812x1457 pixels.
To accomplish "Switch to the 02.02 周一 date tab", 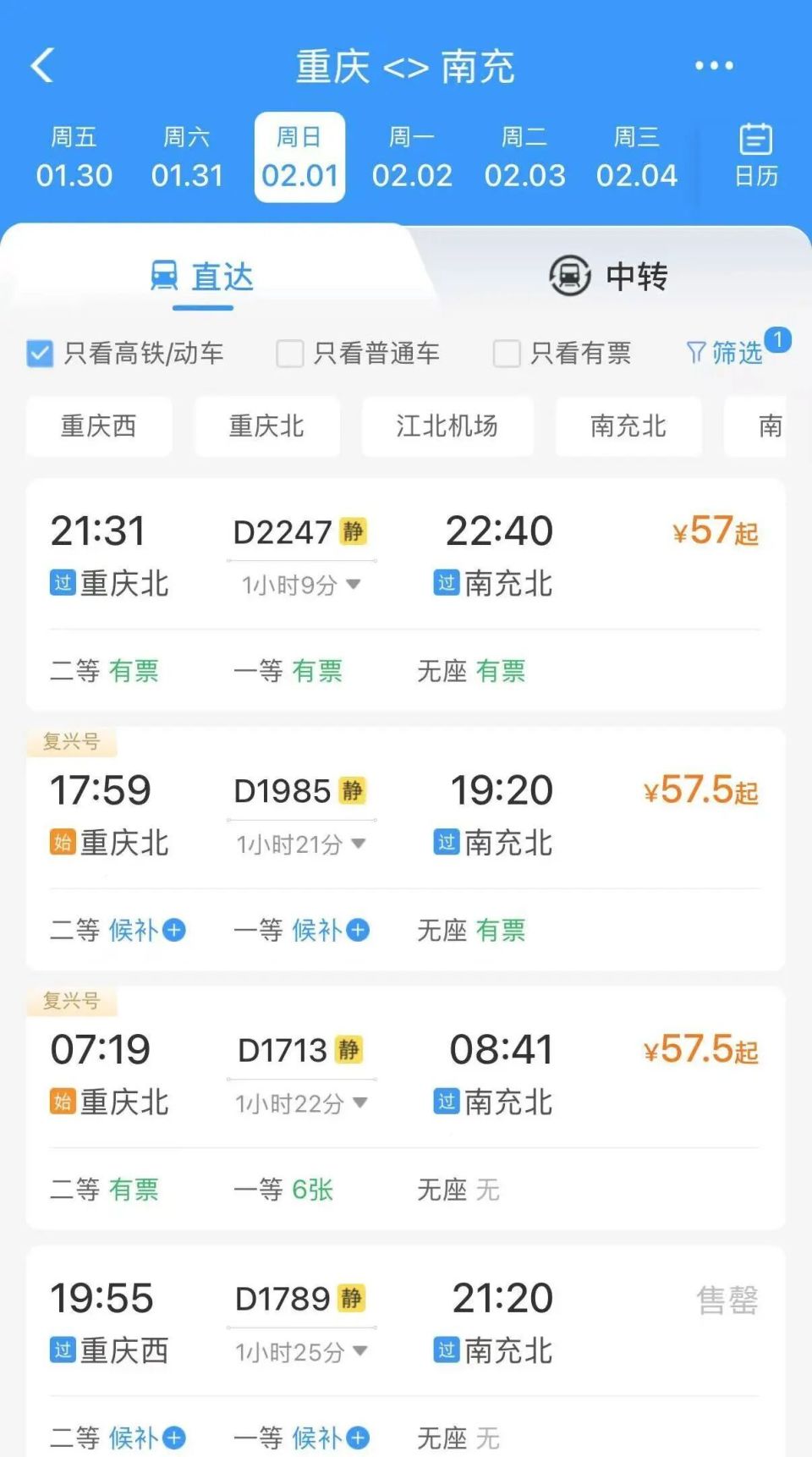I will tap(412, 157).
